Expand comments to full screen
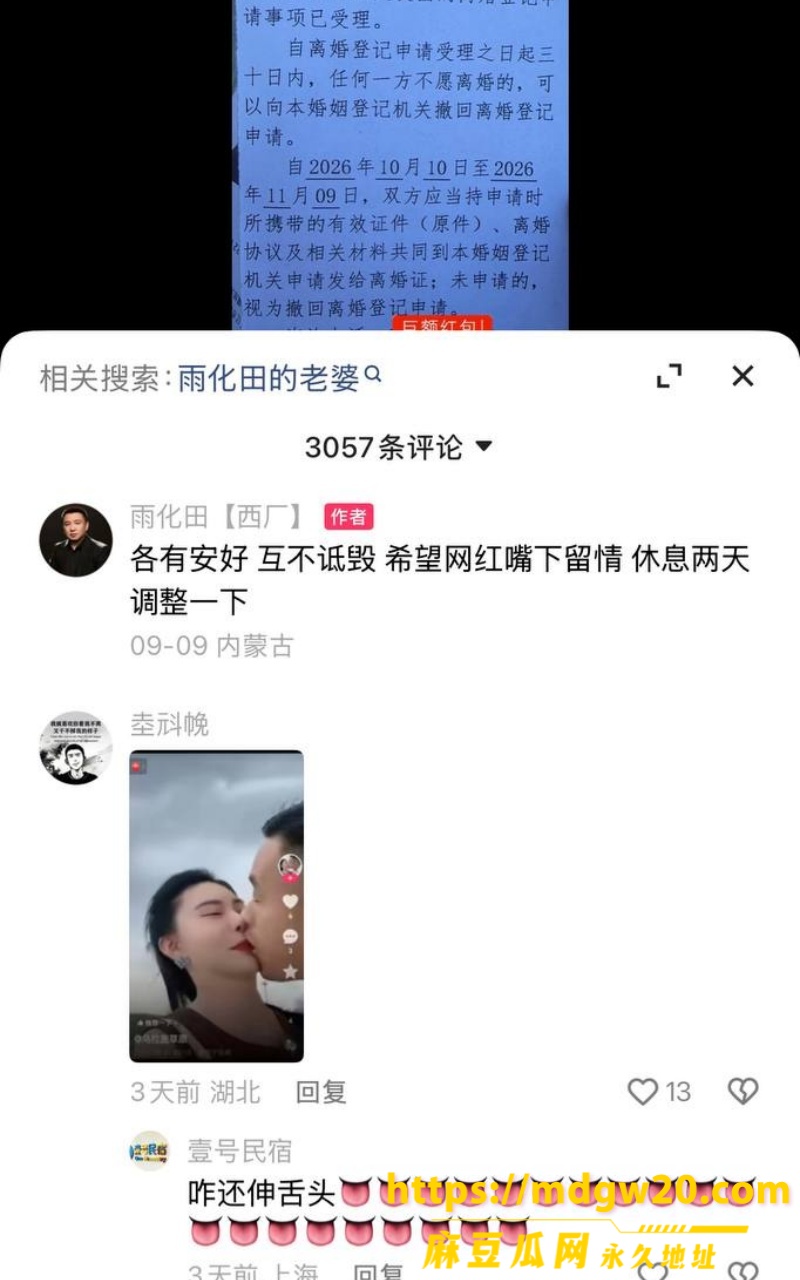Screen dimensions: 800x1280 (x=669, y=376)
